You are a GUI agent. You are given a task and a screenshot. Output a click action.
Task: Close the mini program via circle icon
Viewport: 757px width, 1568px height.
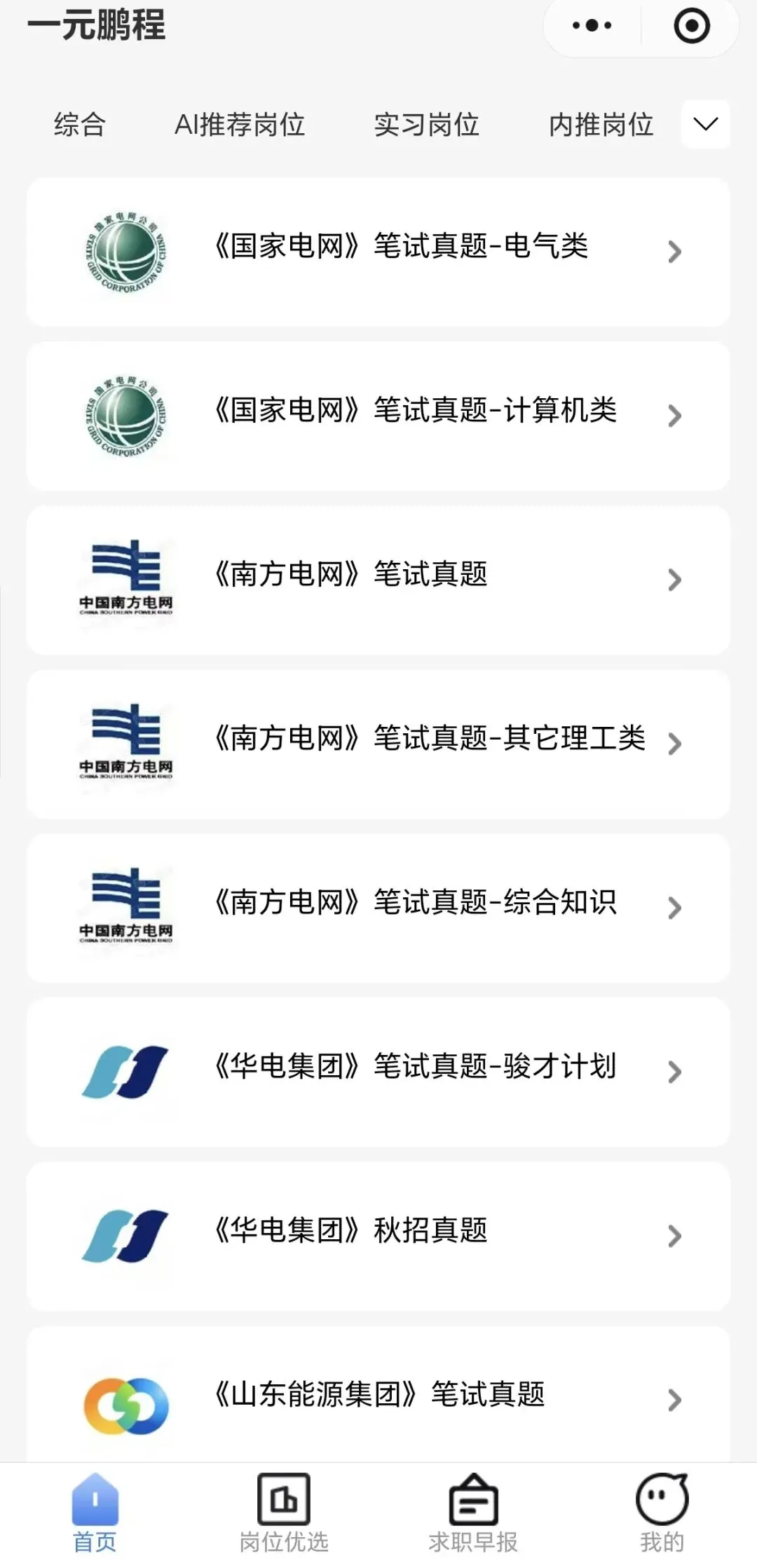691,26
